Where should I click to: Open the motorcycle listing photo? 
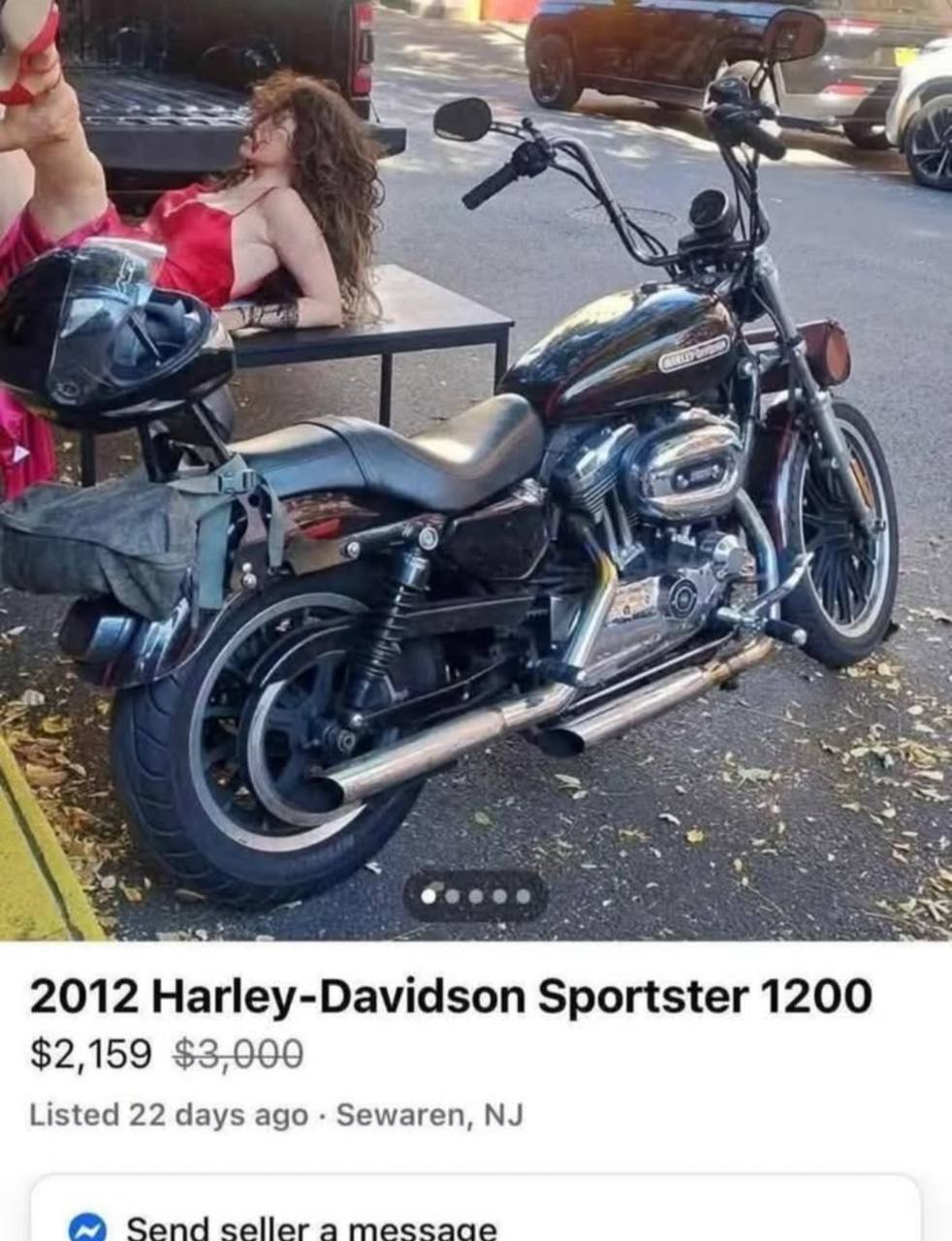tap(476, 470)
